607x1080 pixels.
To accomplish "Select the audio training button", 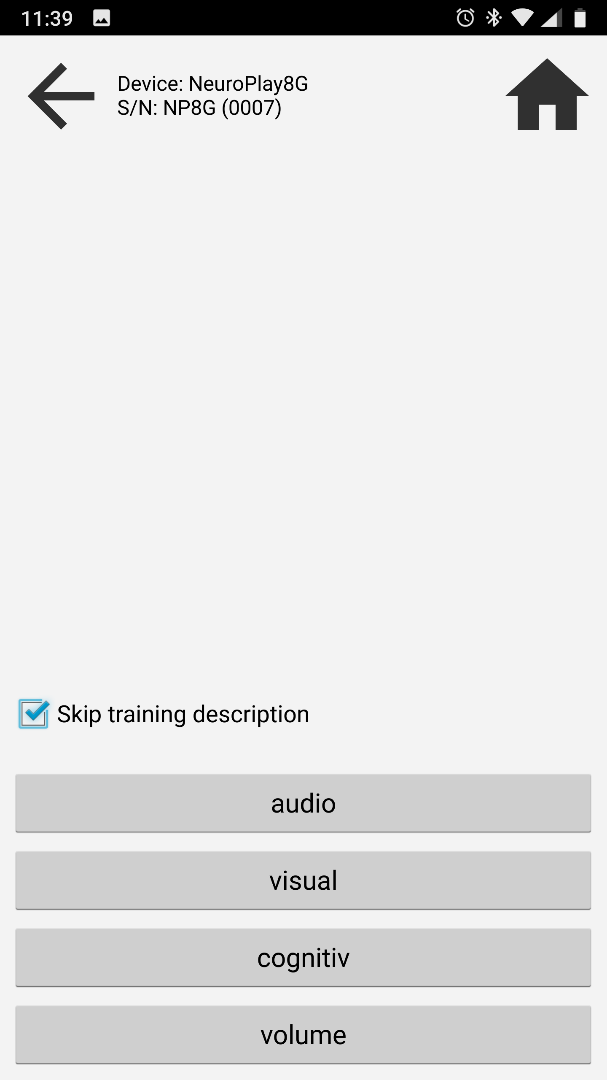I will click(x=303, y=803).
